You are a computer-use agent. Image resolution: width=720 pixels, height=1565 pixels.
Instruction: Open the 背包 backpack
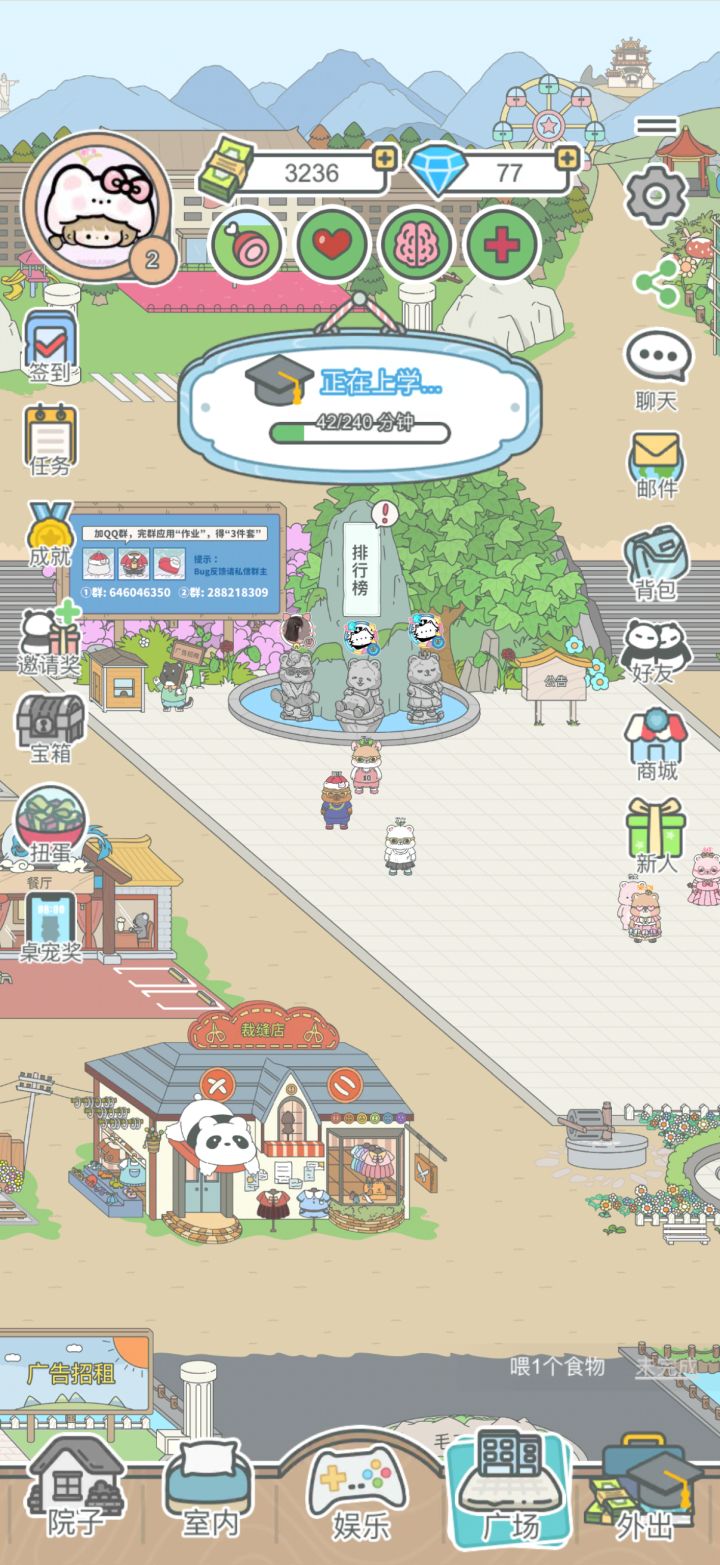click(656, 562)
